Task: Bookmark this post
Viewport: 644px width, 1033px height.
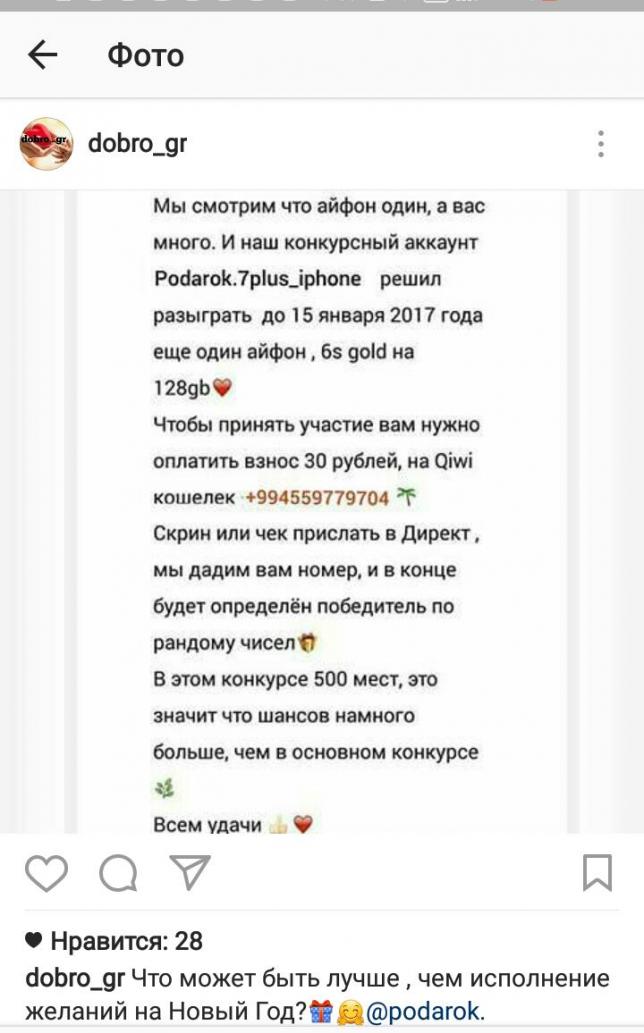Action: point(597,872)
